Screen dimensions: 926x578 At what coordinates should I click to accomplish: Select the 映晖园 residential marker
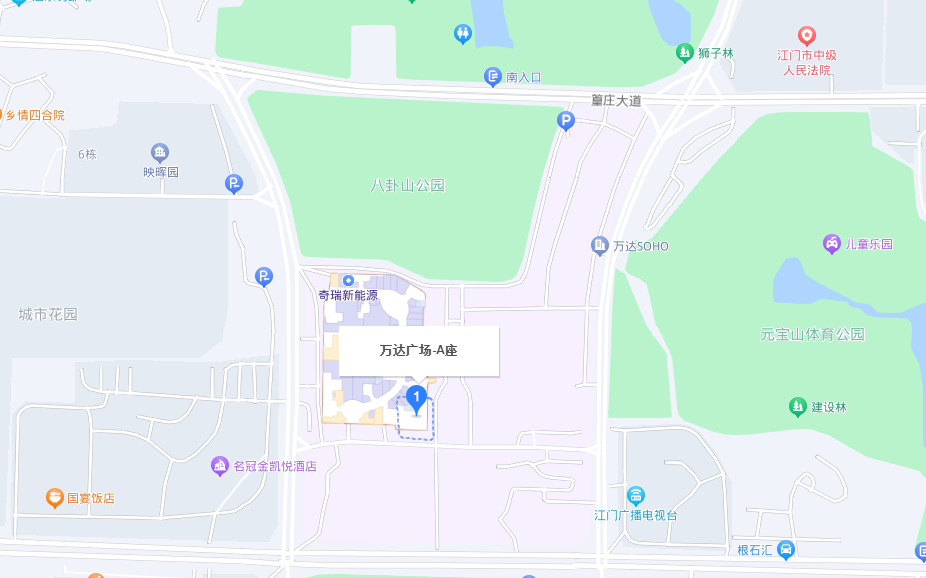pos(160,153)
